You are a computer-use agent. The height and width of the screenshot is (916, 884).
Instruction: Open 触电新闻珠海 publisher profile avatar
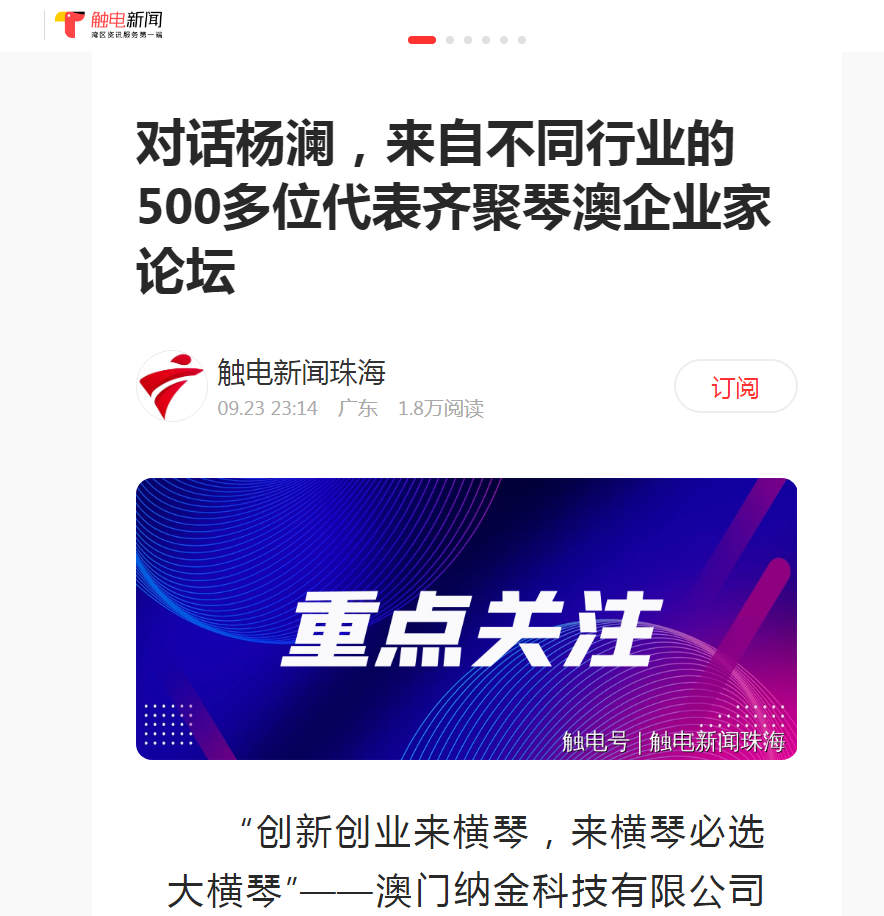click(171, 386)
